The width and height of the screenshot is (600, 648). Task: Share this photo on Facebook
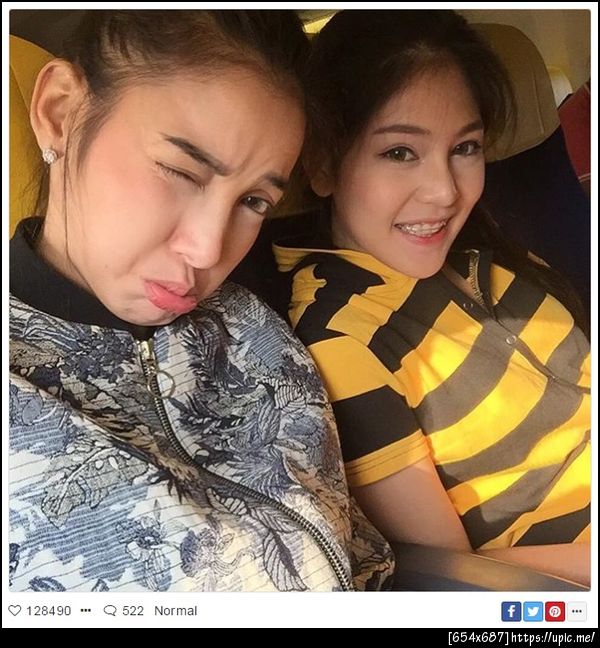pyautogui.click(x=510, y=611)
